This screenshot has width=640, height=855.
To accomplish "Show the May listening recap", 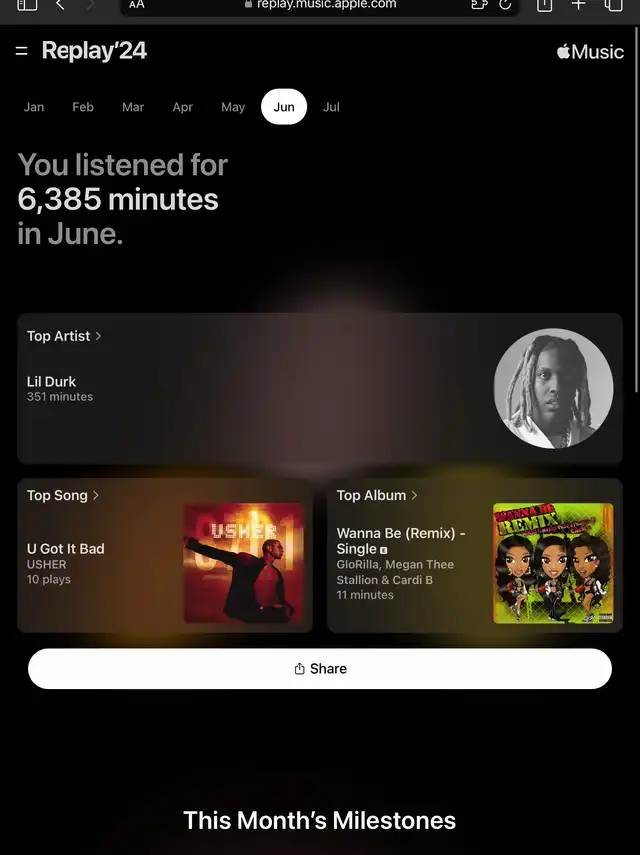I will 233,107.
